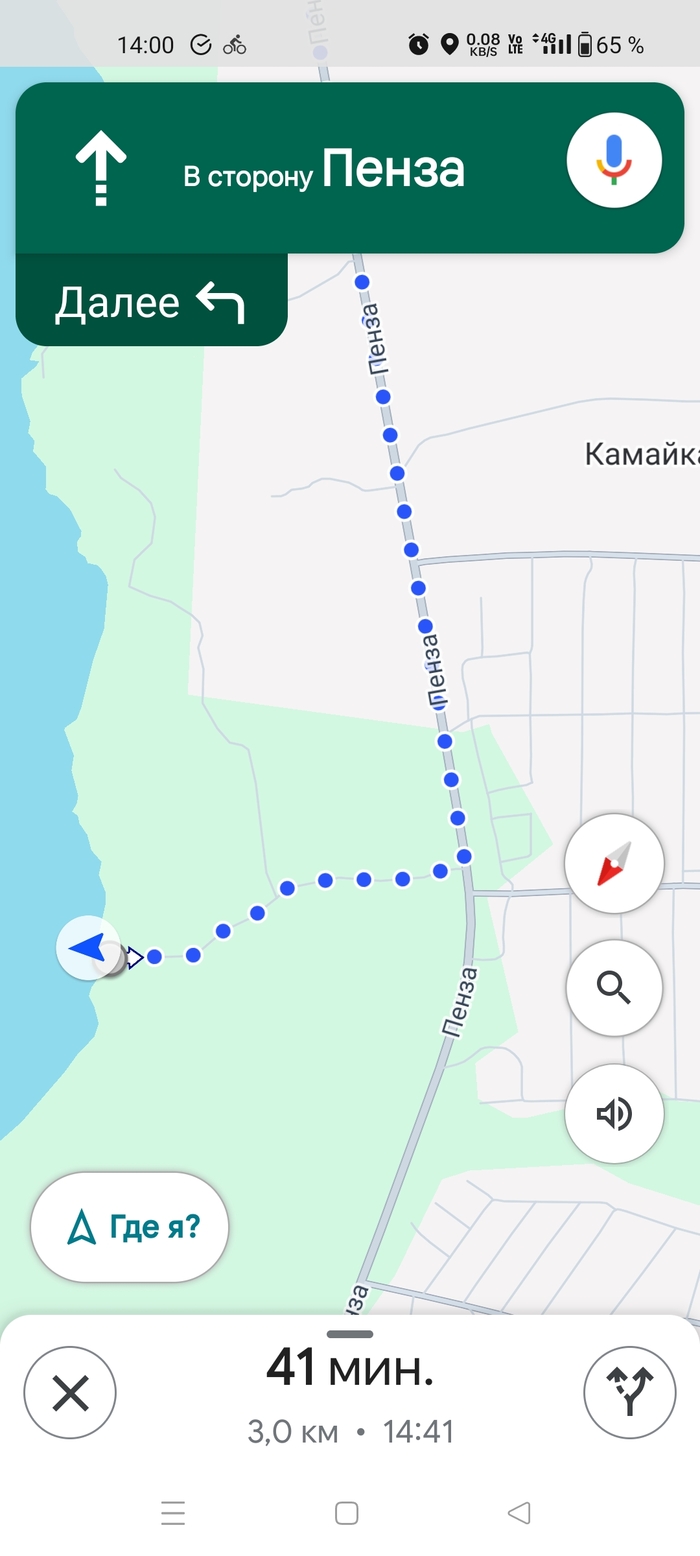This screenshot has height=1556, width=700.
Task: Tap the compass to reorient the map
Action: pos(614,863)
